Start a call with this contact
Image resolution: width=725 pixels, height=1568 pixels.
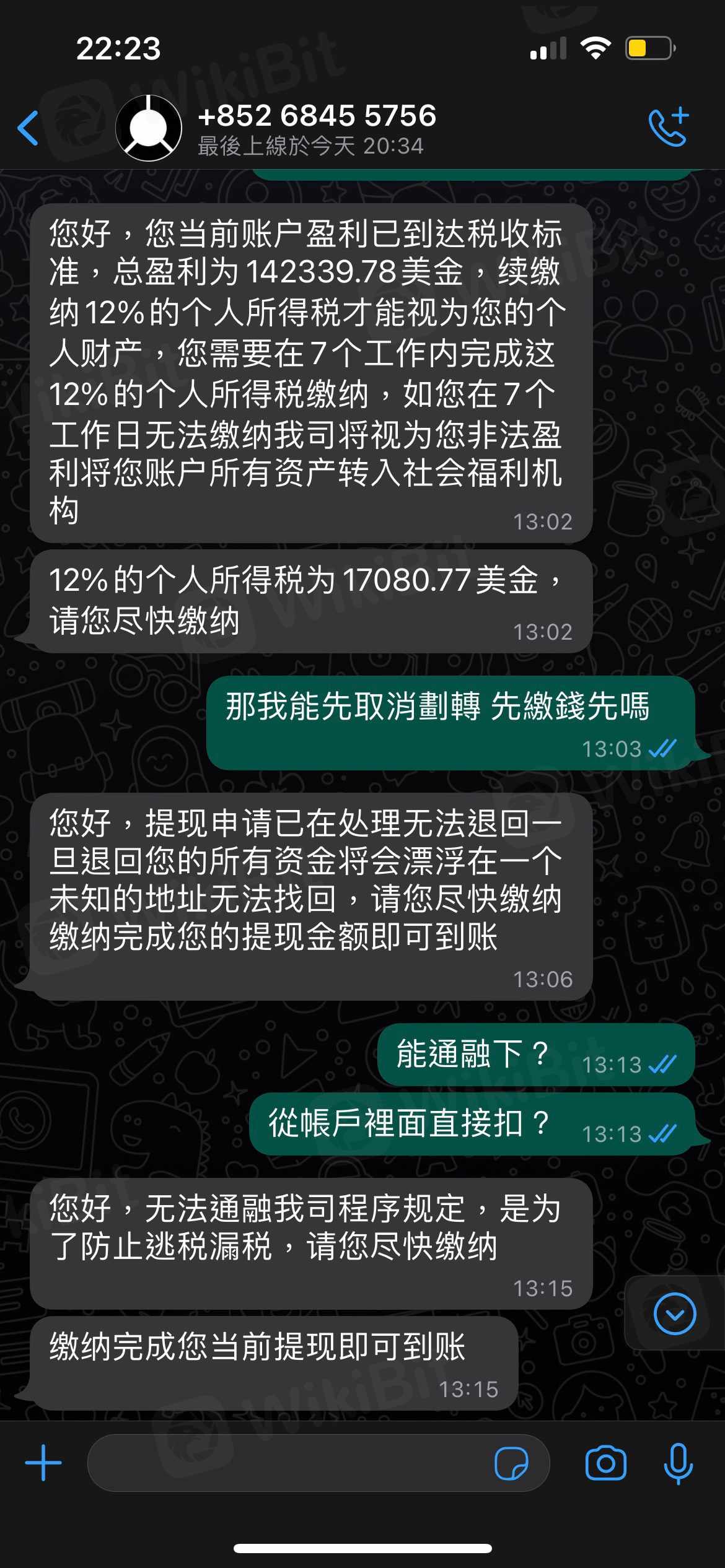point(668,128)
